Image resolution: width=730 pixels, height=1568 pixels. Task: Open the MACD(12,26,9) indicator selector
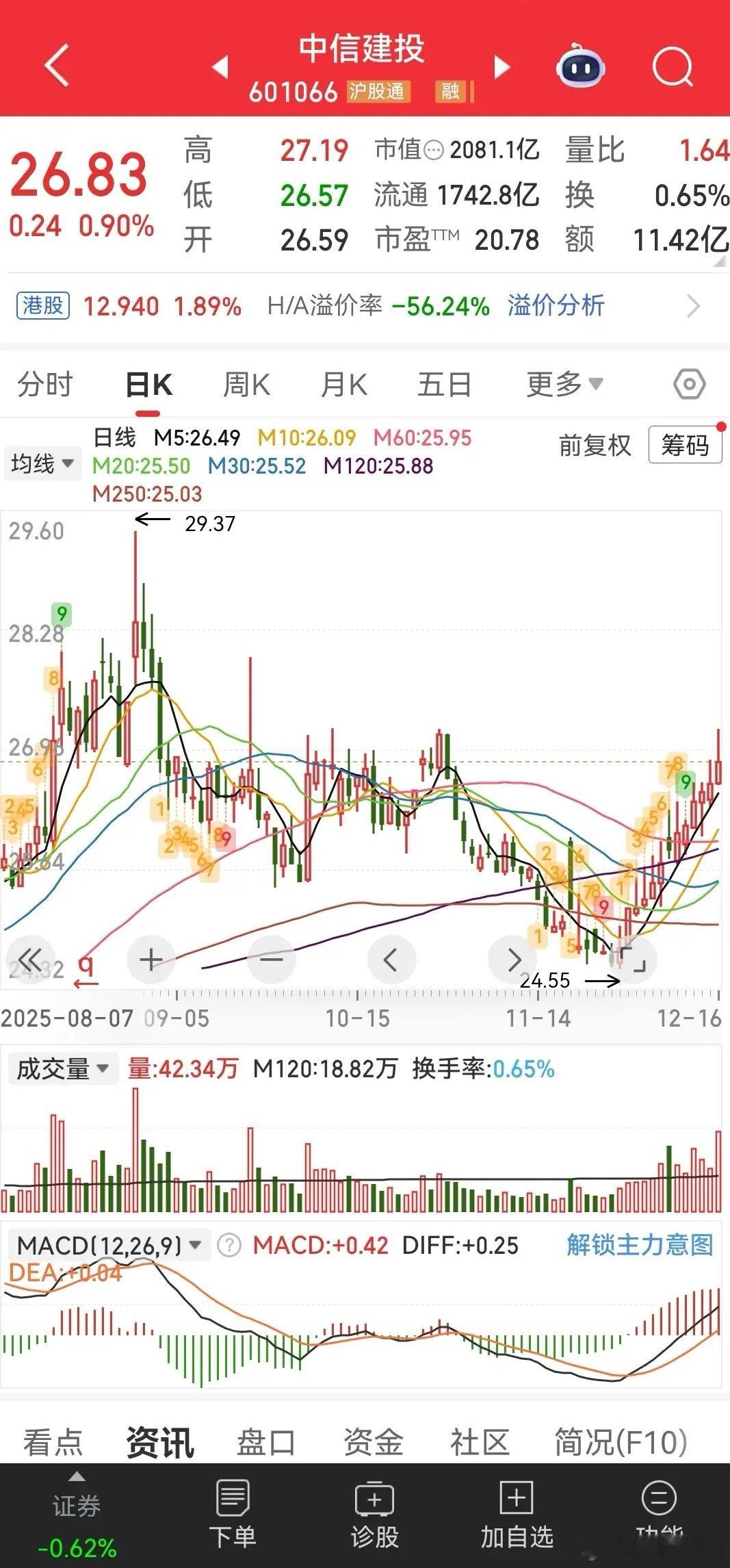(109, 1246)
